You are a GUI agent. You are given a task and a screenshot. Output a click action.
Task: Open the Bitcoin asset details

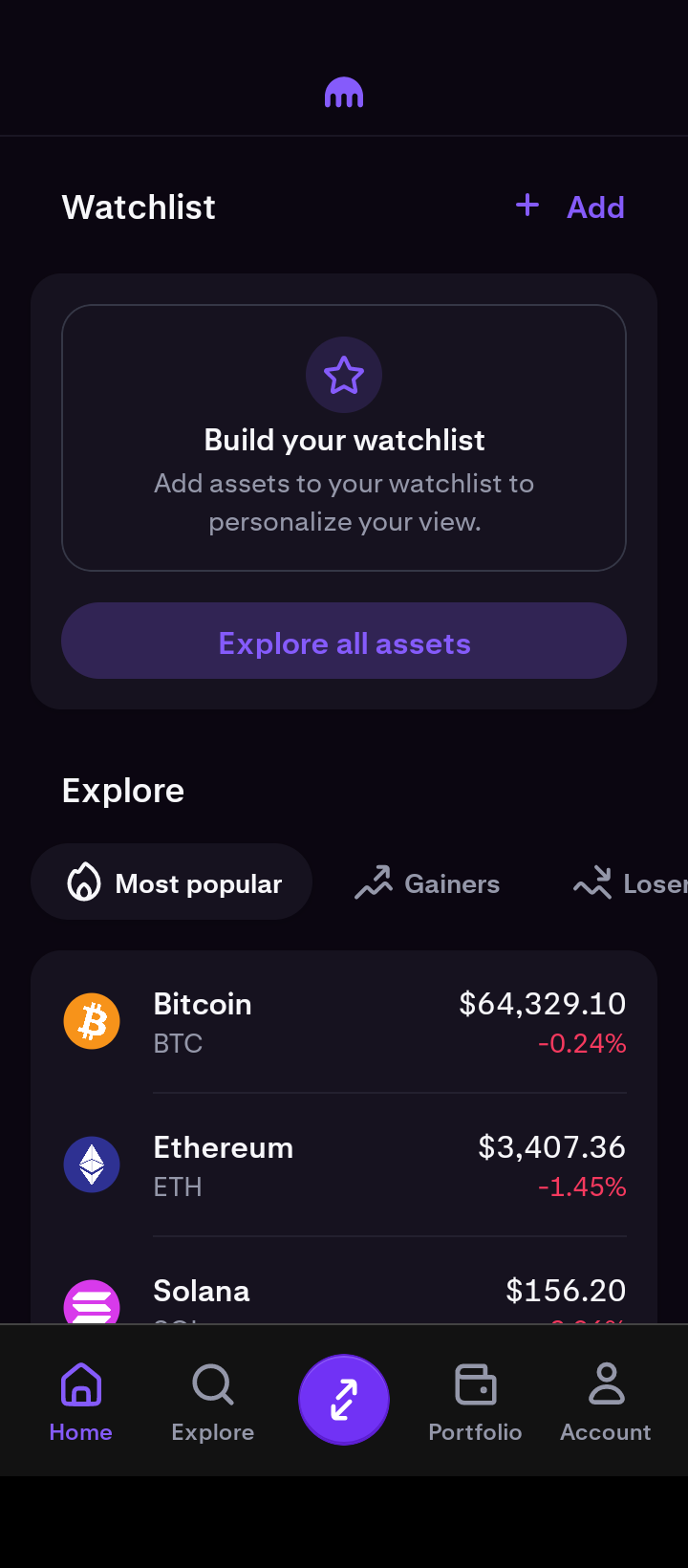344,1022
